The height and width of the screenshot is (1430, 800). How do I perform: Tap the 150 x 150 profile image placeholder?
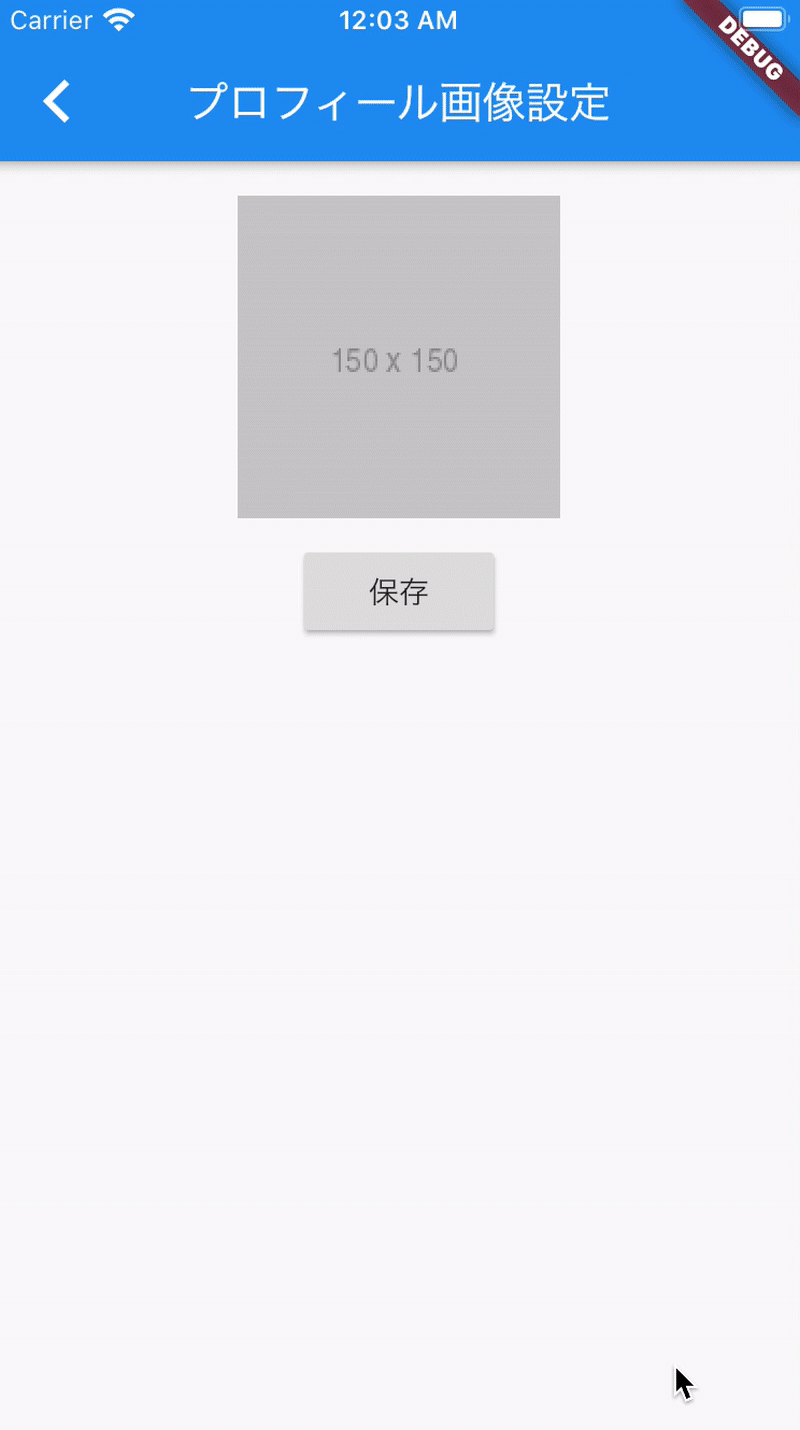click(398, 357)
